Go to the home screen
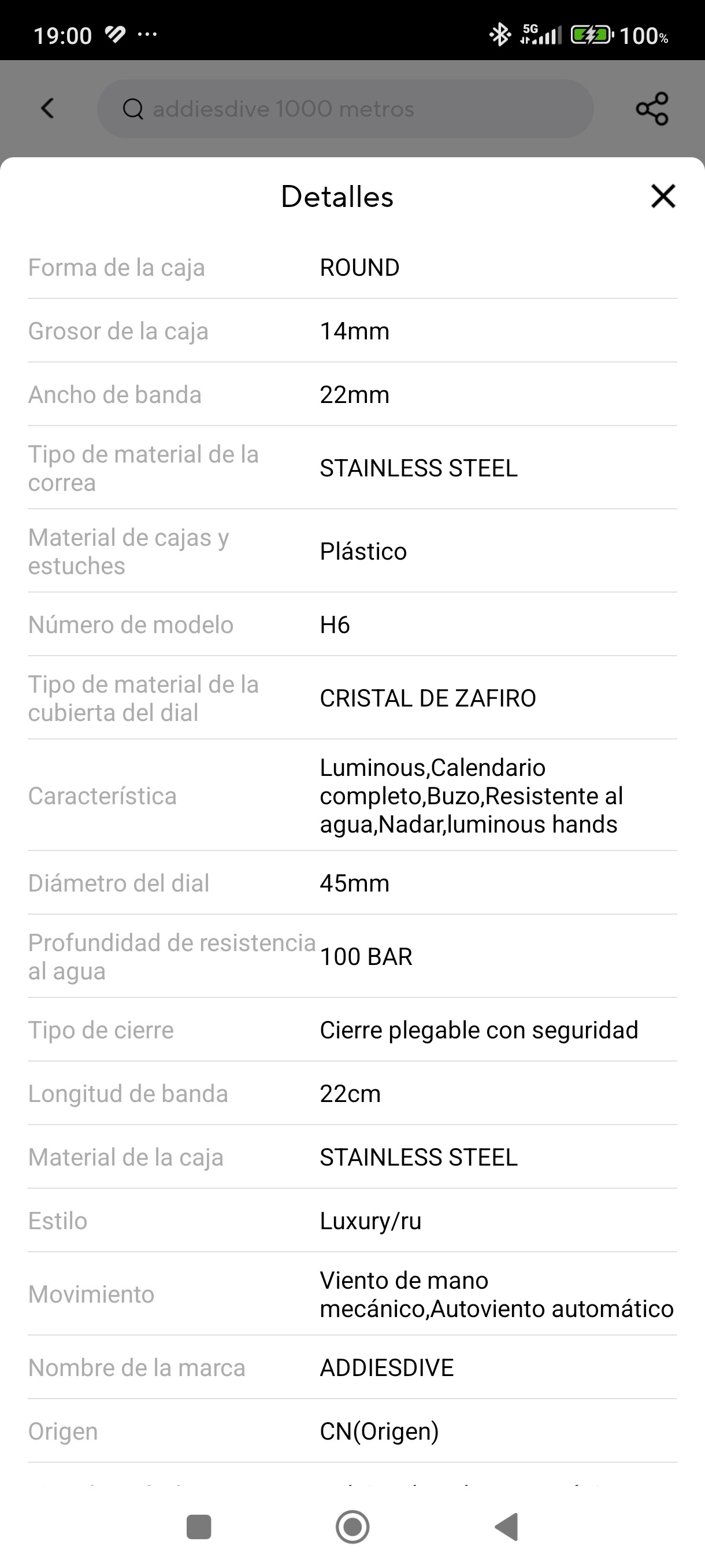The width and height of the screenshot is (705, 1568). click(353, 1526)
